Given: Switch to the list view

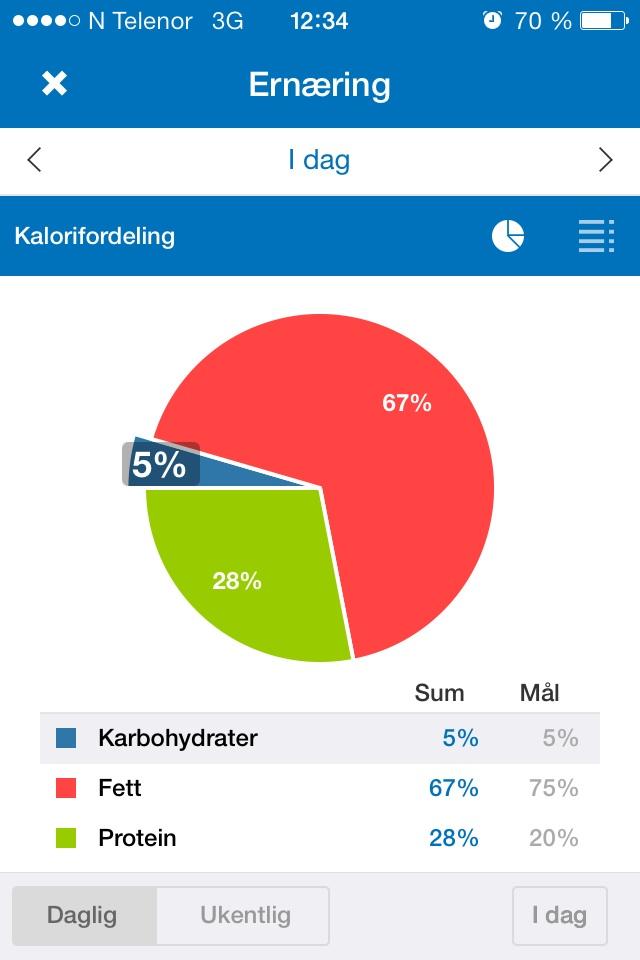Looking at the screenshot, I should pyautogui.click(x=596, y=236).
